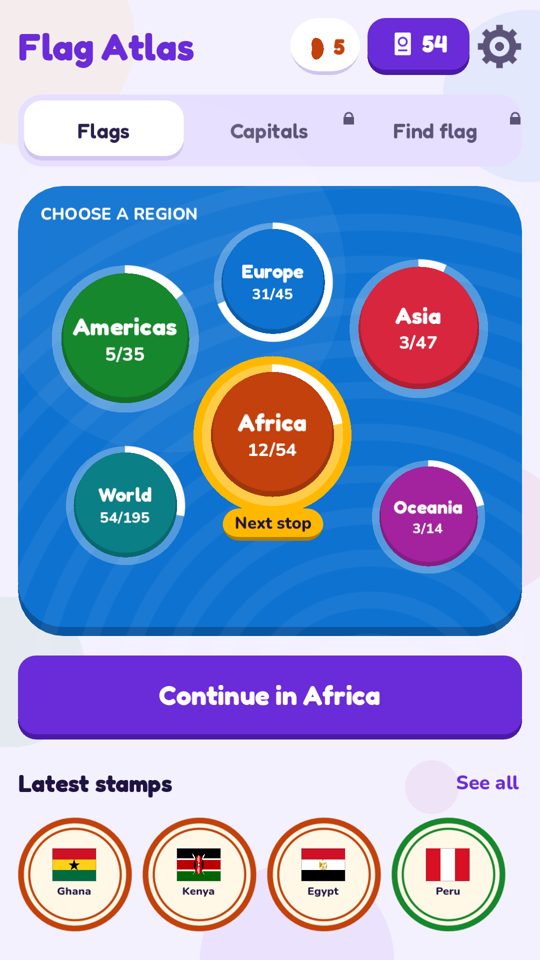Choose the Europe region
The width and height of the screenshot is (540, 960).
[272, 282]
